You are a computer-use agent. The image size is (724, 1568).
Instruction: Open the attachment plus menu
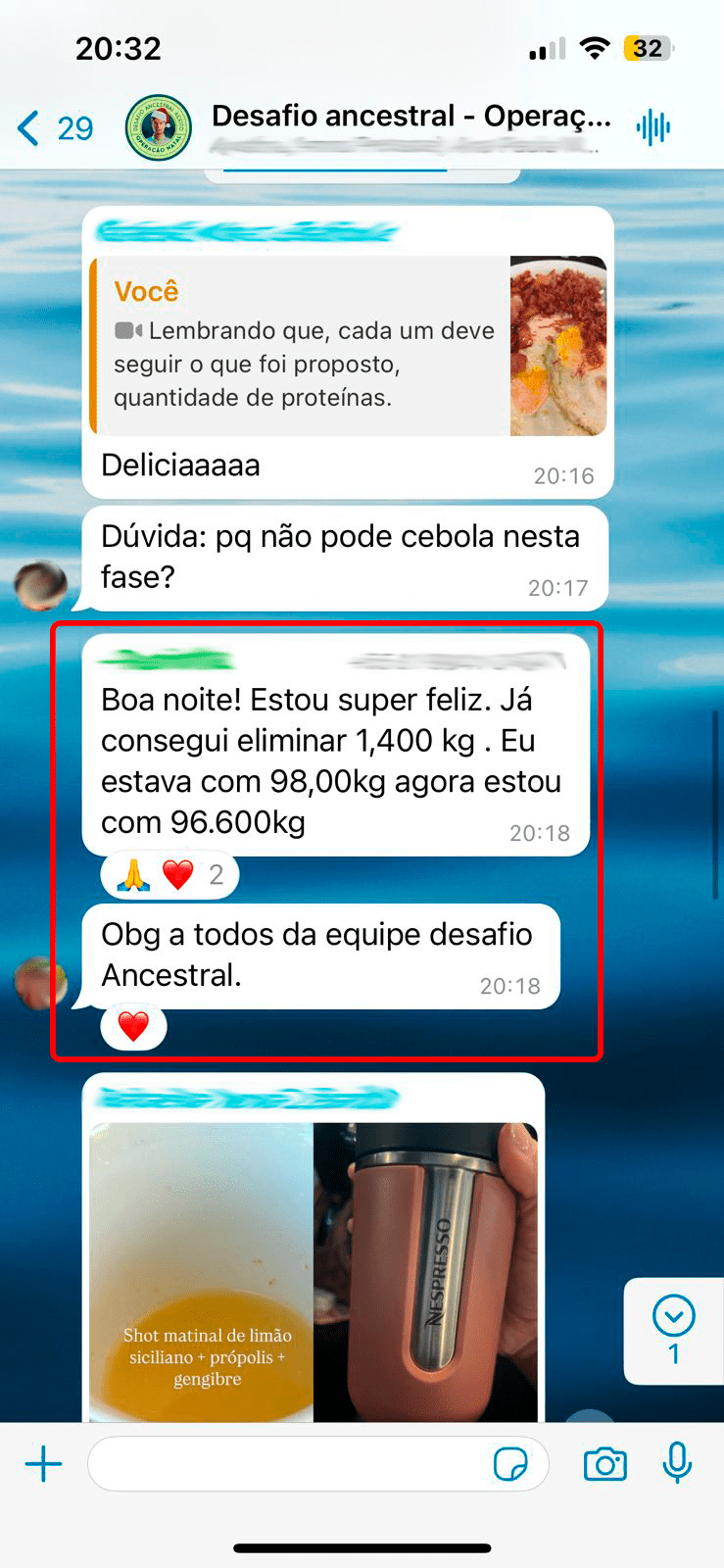click(43, 1465)
